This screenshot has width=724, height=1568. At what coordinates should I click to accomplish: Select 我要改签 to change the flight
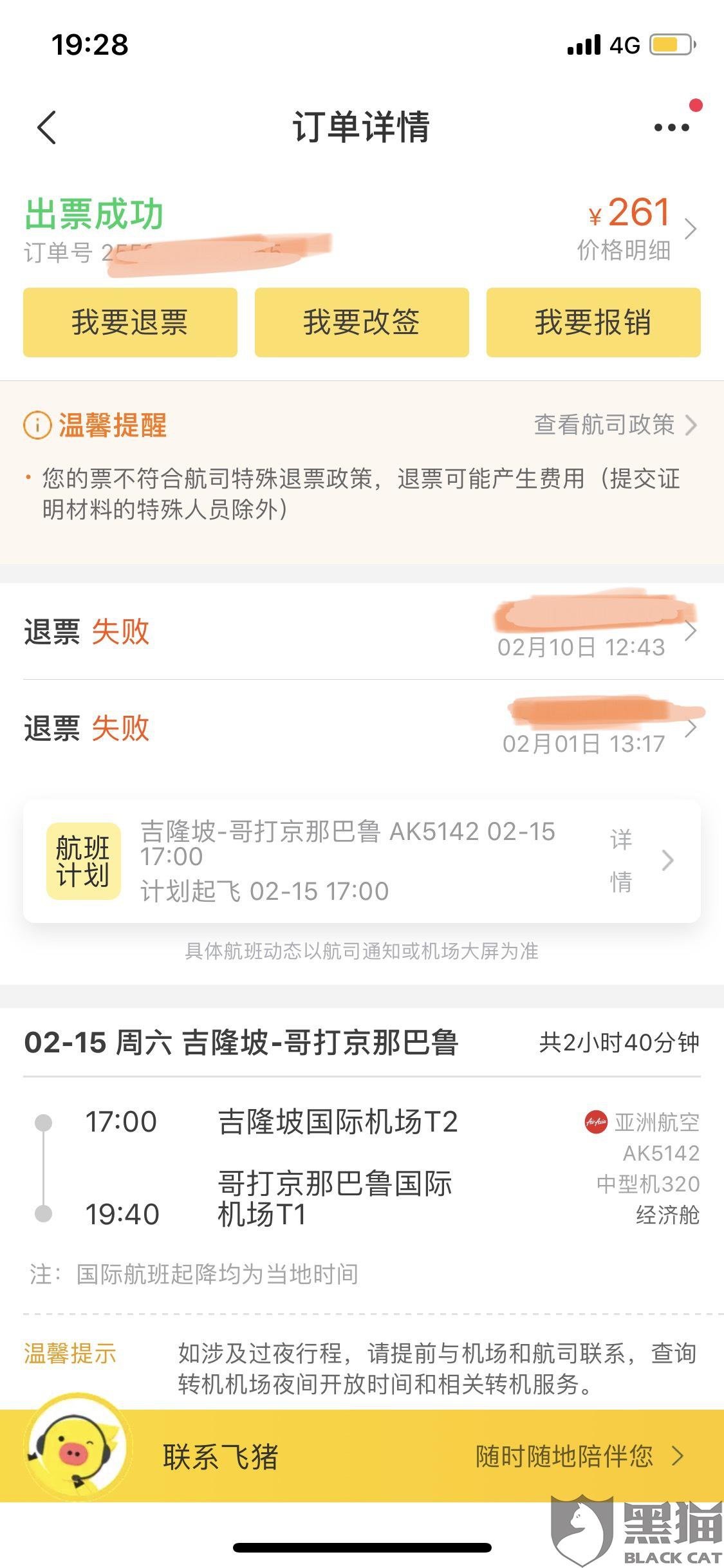point(362,322)
